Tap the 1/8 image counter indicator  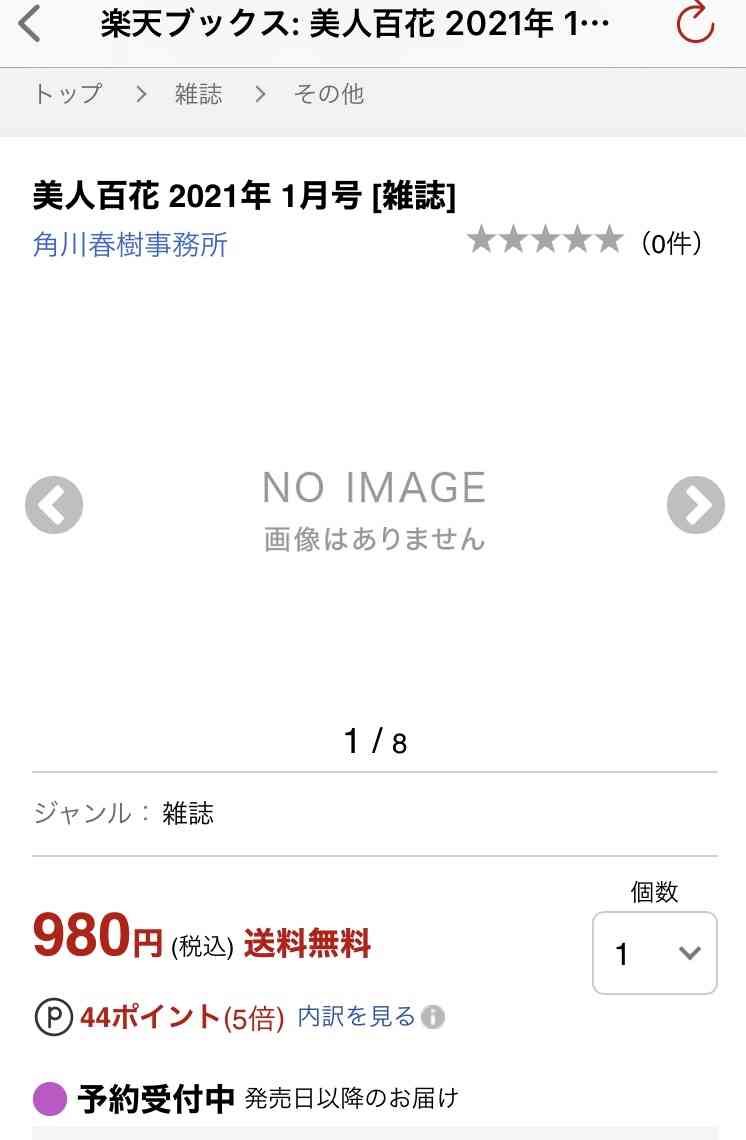374,742
